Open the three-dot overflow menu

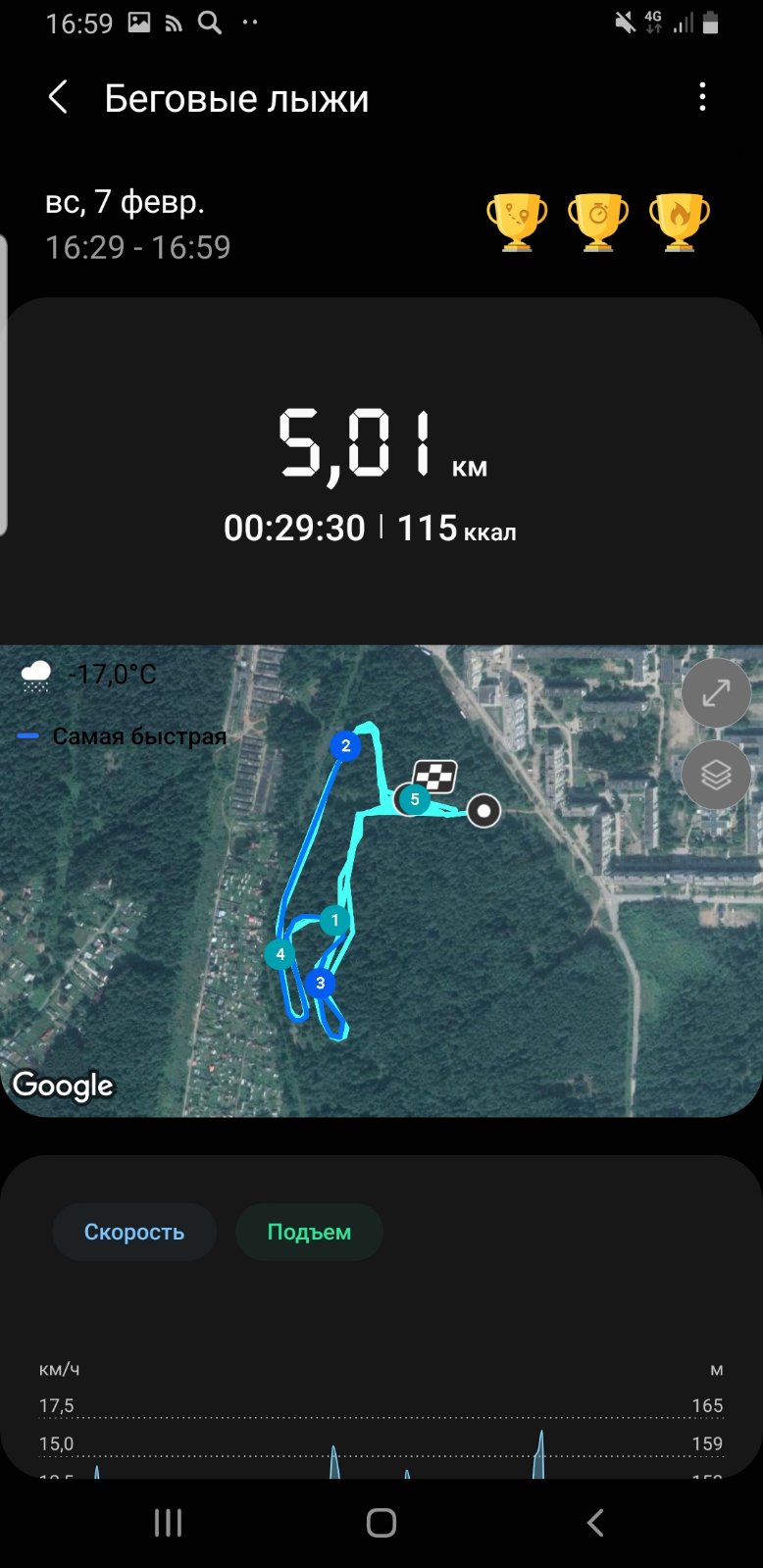702,97
